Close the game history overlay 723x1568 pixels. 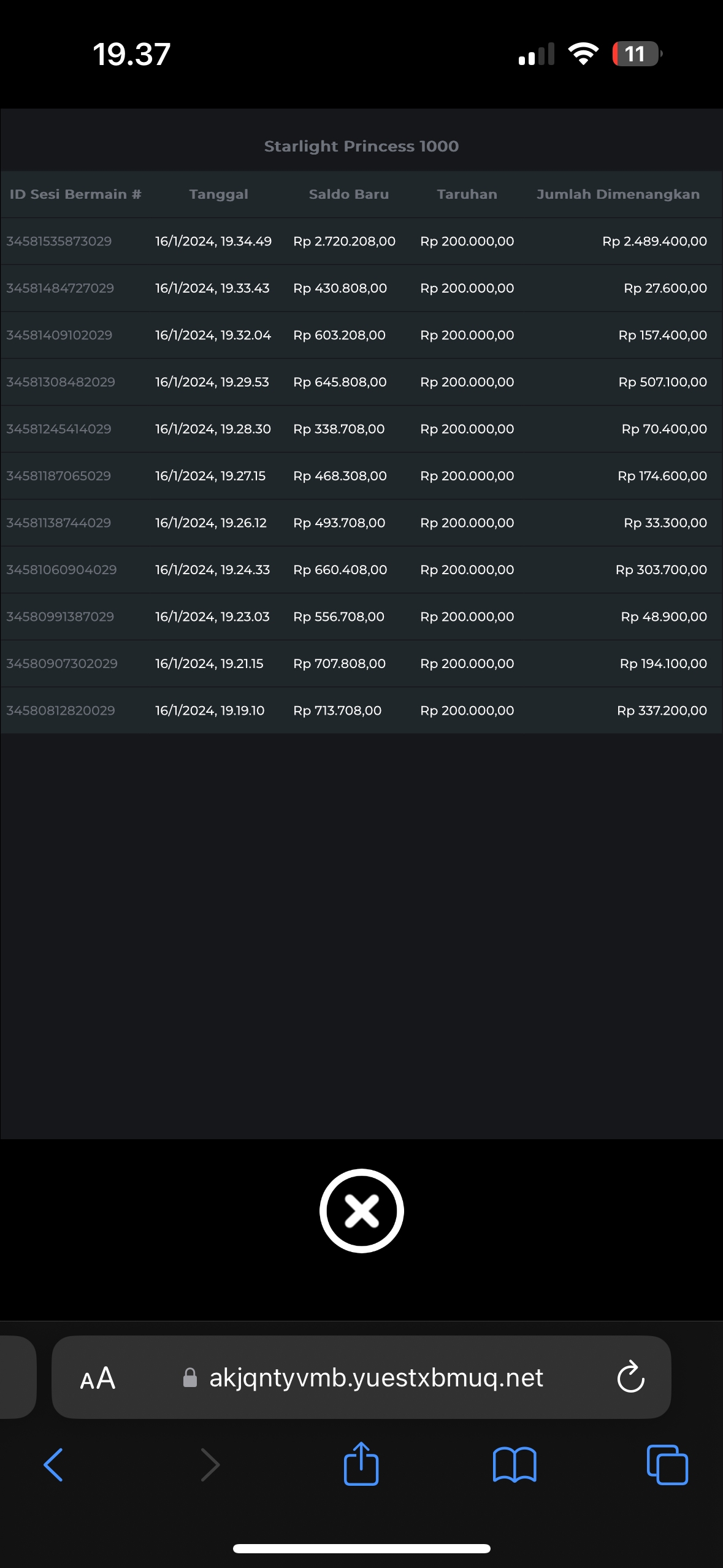[361, 1210]
